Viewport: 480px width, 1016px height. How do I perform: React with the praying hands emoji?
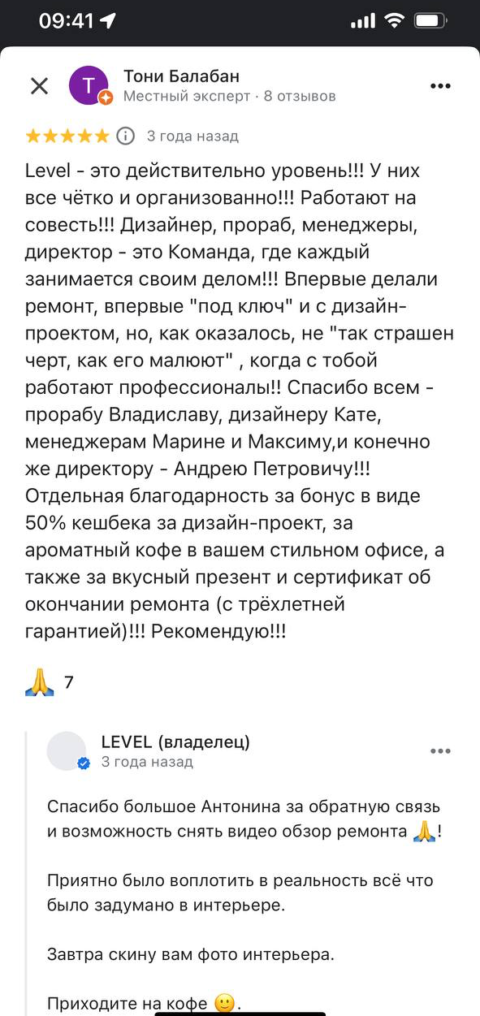(x=40, y=682)
